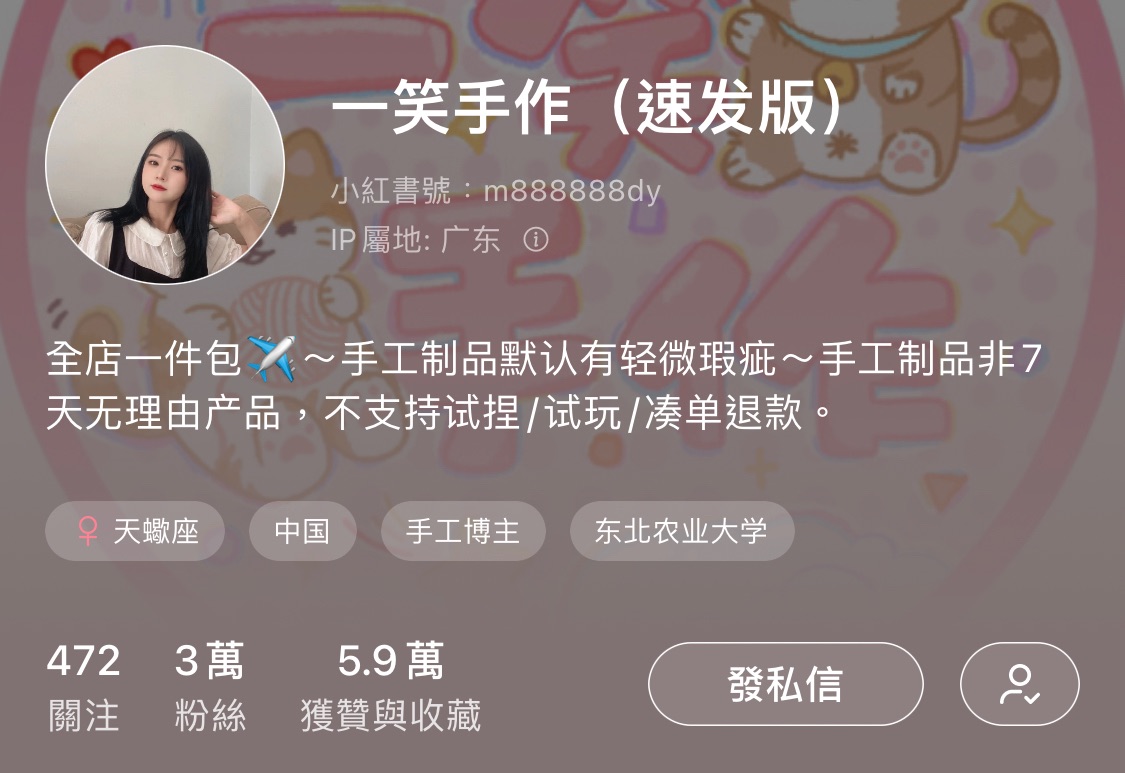Tap the 东北农业大学 tag chip

click(681, 531)
